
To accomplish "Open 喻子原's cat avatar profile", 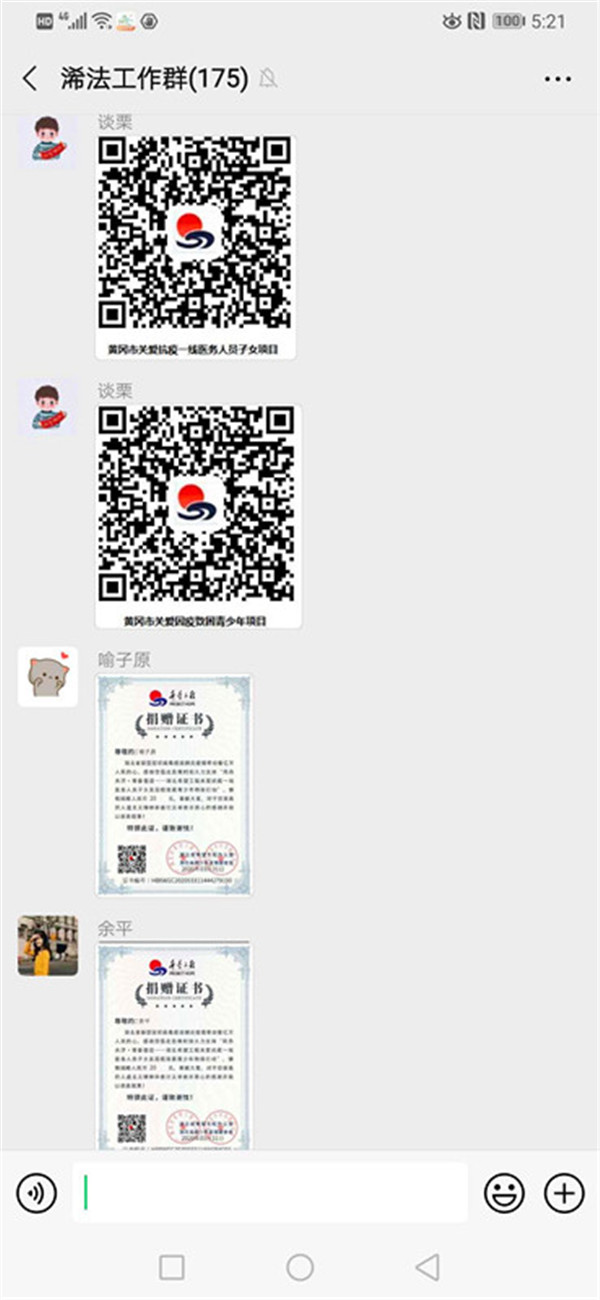I will coord(48,677).
